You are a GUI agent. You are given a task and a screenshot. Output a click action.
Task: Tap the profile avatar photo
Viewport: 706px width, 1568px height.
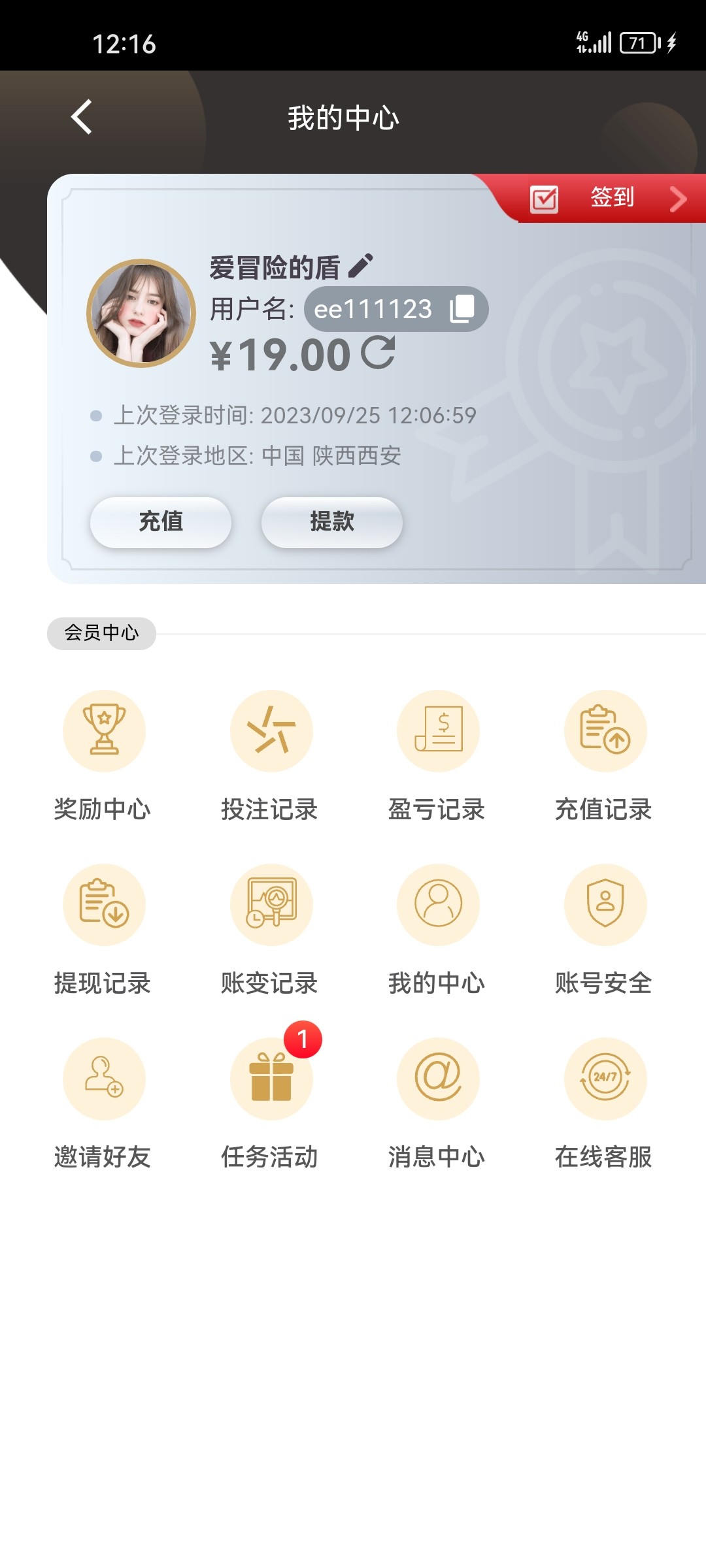141,314
